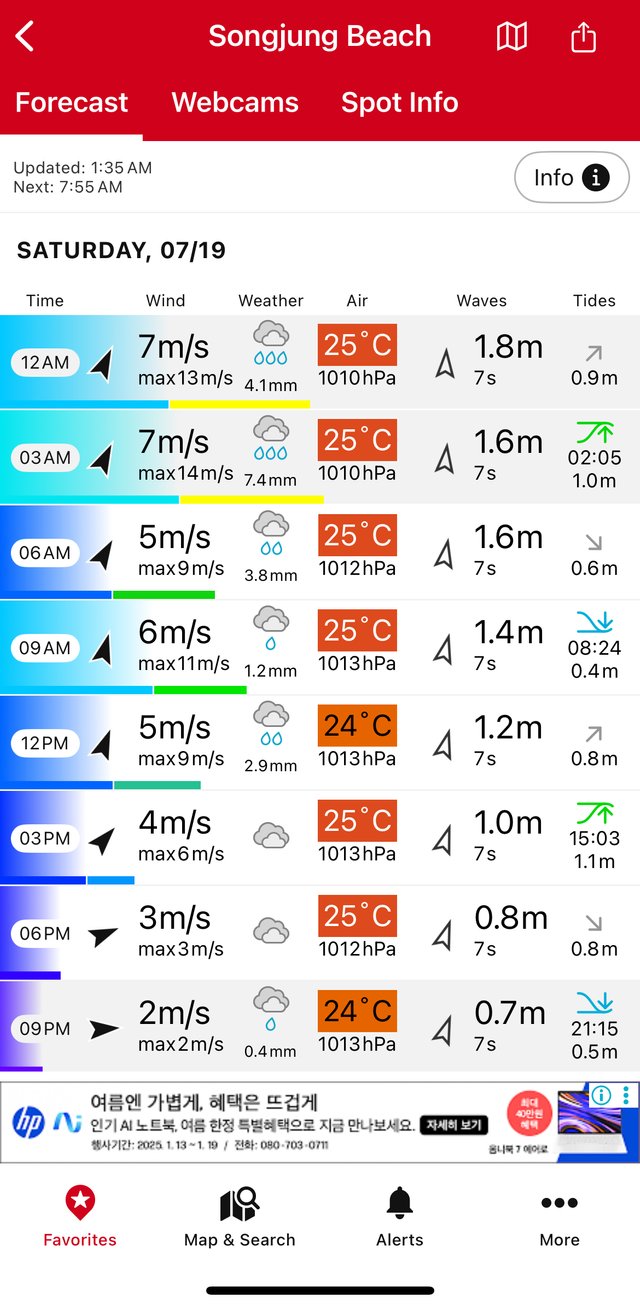Open the Info button
Viewport: 640px width, 1308px height.
[x=572, y=178]
